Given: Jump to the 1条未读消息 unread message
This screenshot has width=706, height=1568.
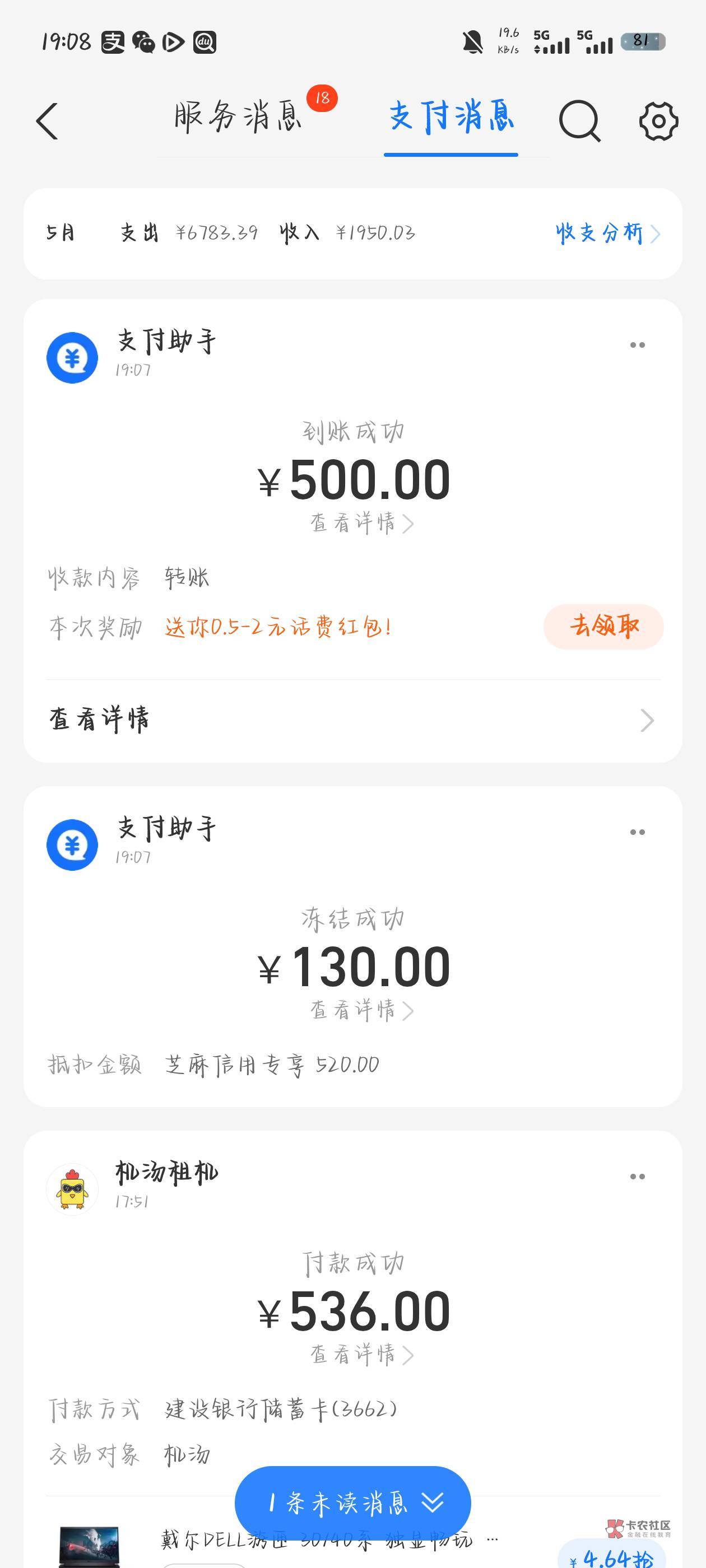Looking at the screenshot, I should 352,1504.
